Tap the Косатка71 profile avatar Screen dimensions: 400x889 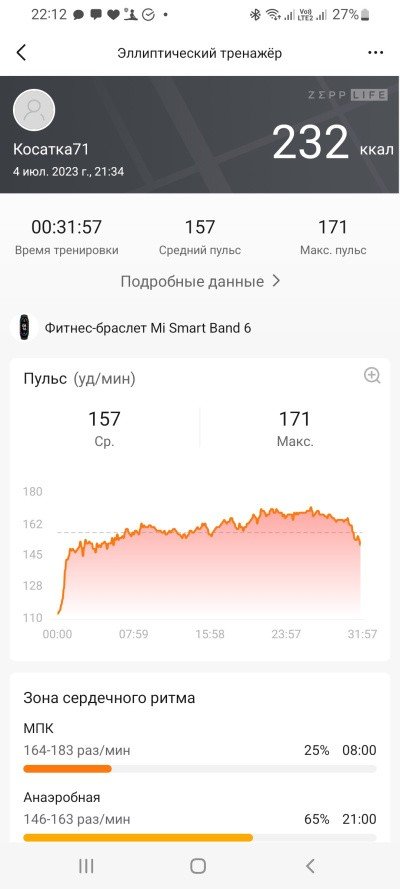coord(33,110)
